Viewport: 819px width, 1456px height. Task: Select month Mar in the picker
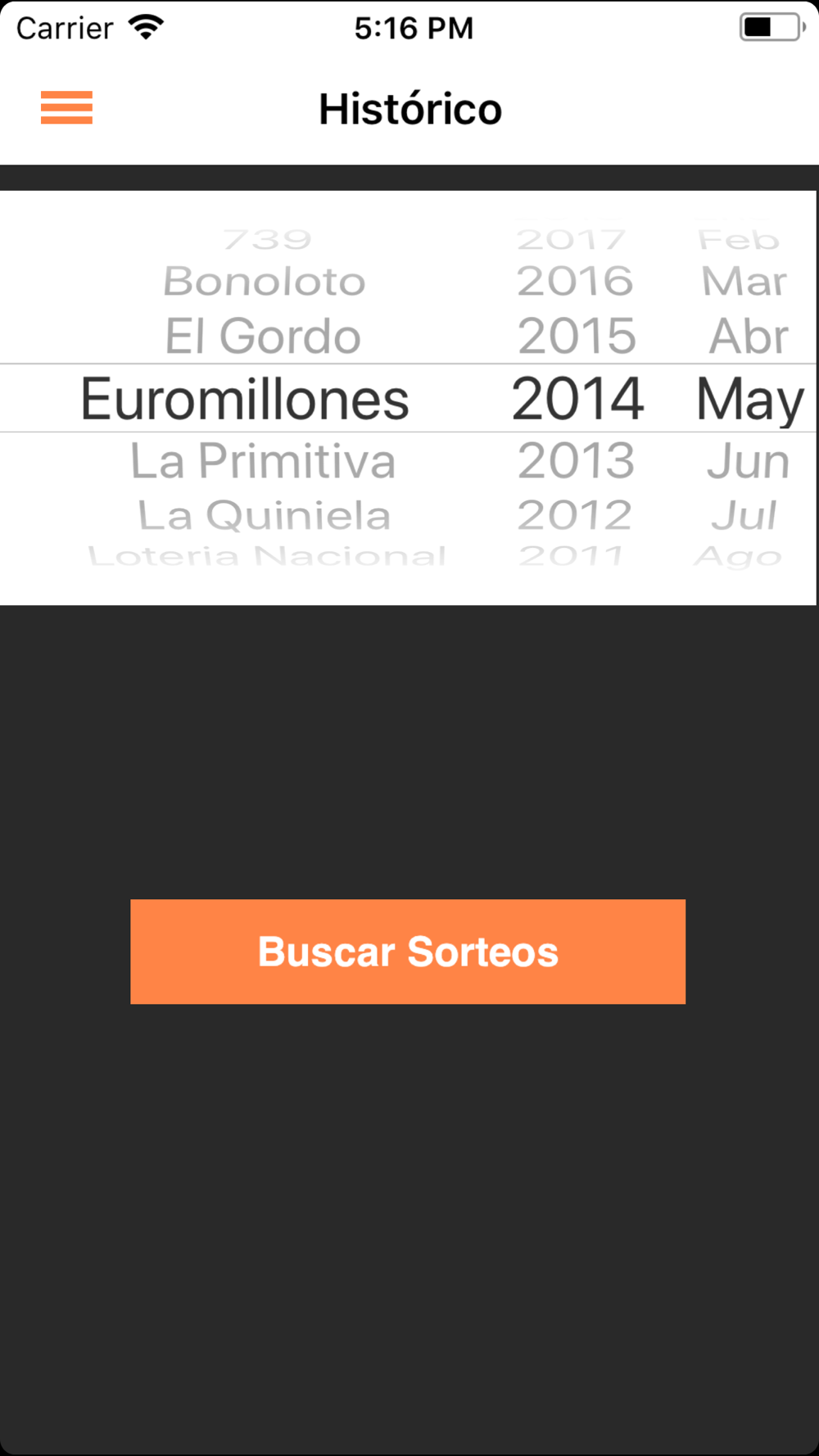coord(744,282)
